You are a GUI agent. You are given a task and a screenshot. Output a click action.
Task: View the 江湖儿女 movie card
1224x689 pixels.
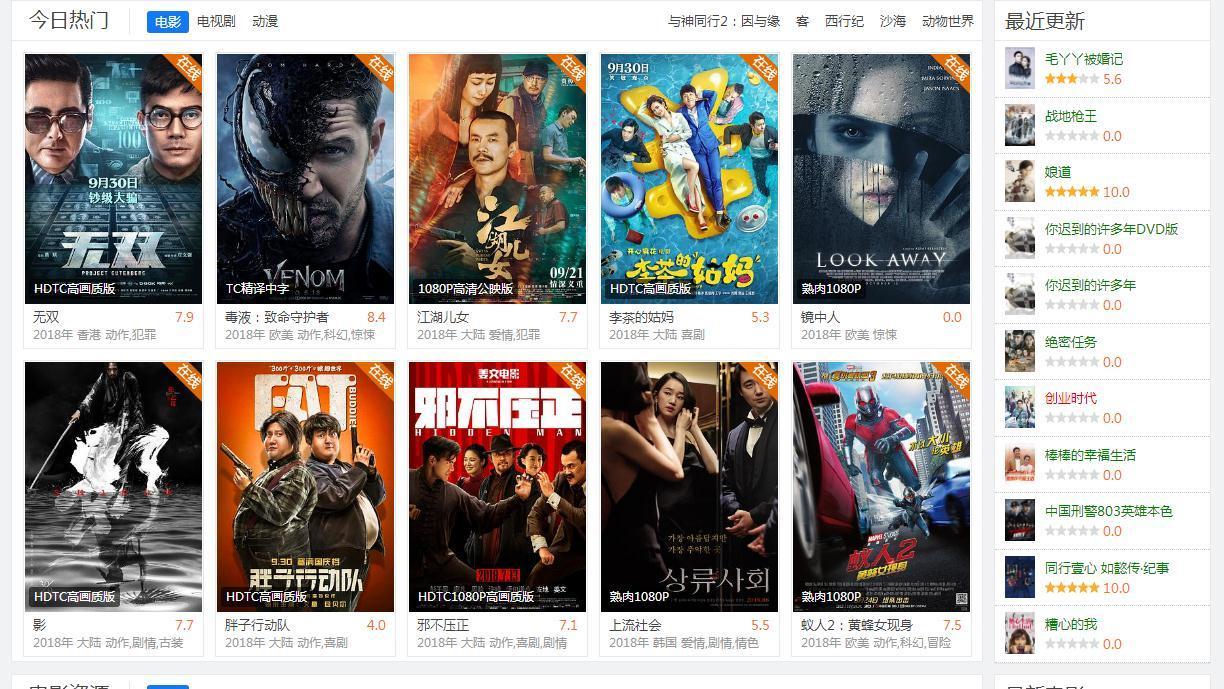click(x=497, y=178)
